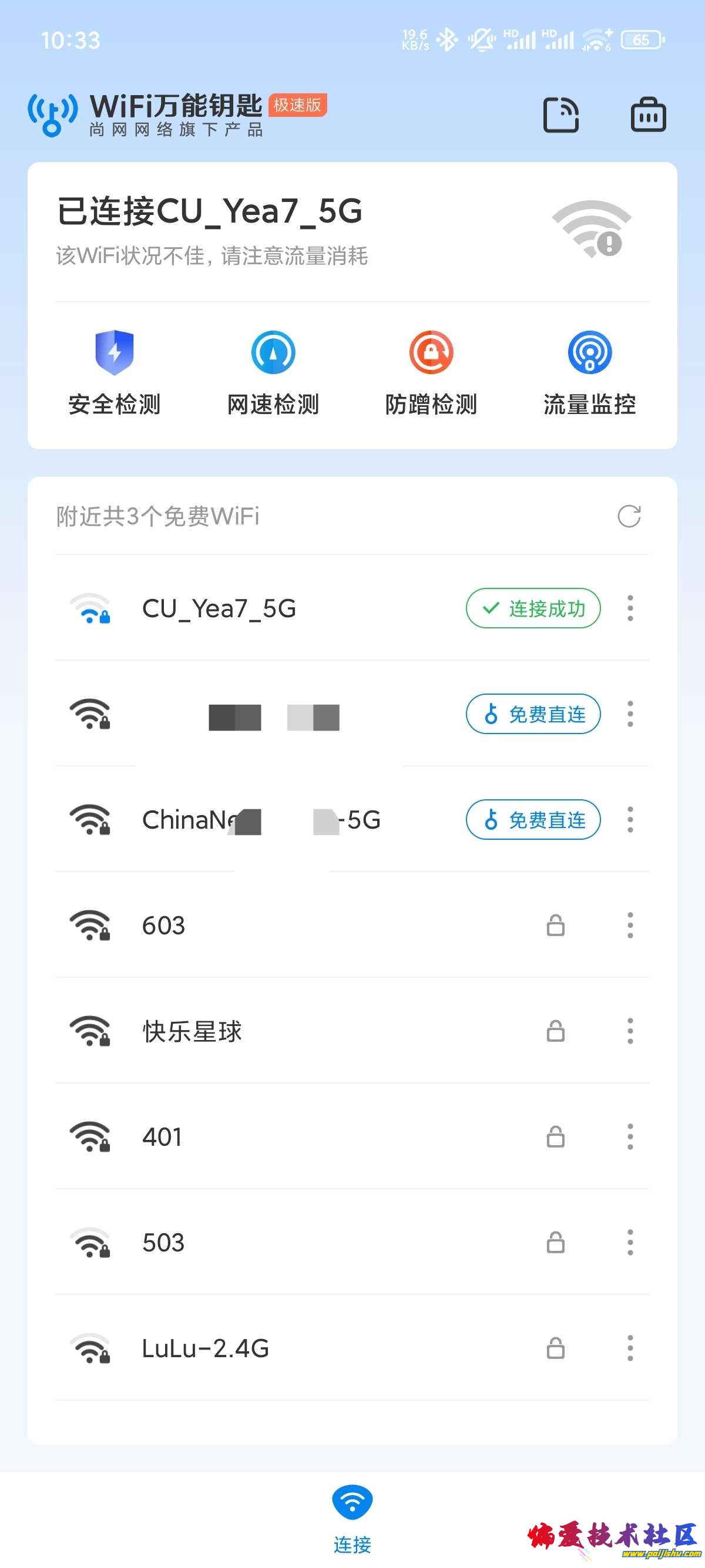Screen dimensions: 705x1568
Task: Open more options for 603
Action: pos(630,925)
